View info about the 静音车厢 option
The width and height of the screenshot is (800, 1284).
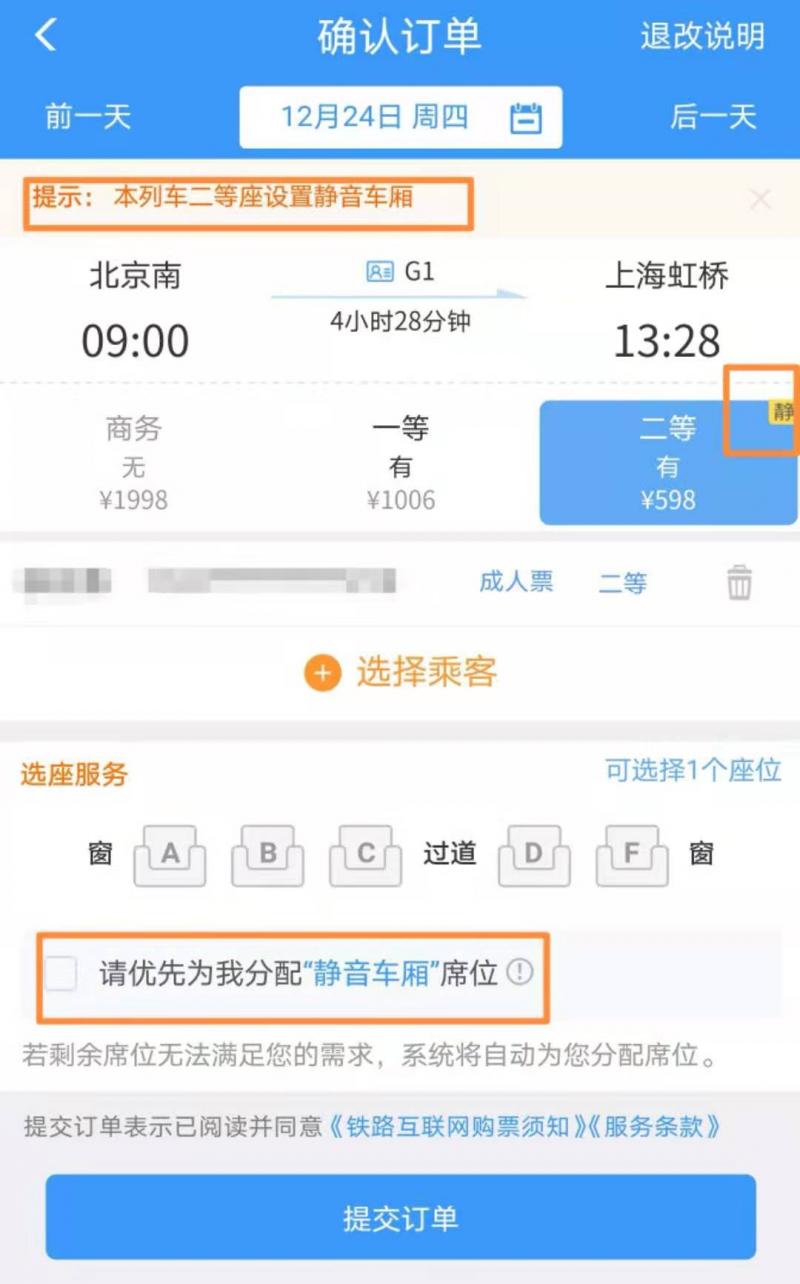tap(520, 972)
